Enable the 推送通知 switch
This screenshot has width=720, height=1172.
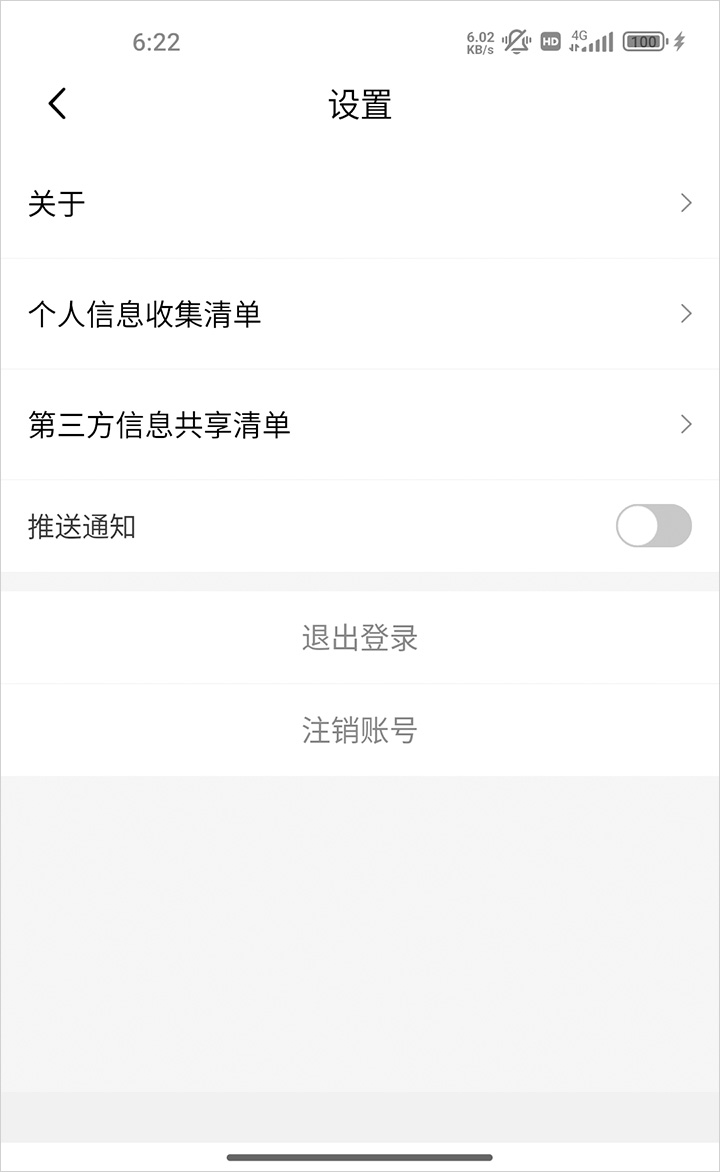click(653, 526)
